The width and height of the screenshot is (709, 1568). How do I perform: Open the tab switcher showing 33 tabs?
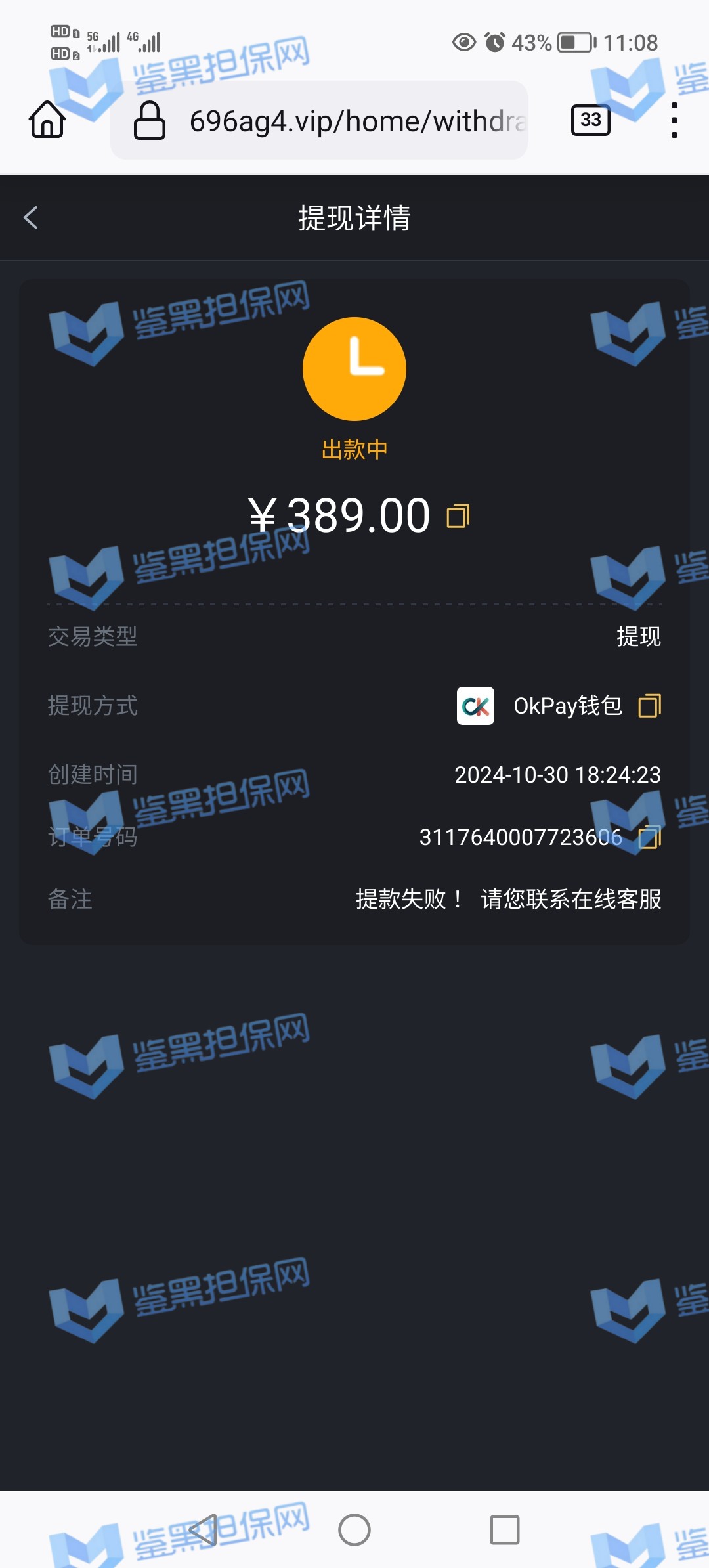click(590, 120)
